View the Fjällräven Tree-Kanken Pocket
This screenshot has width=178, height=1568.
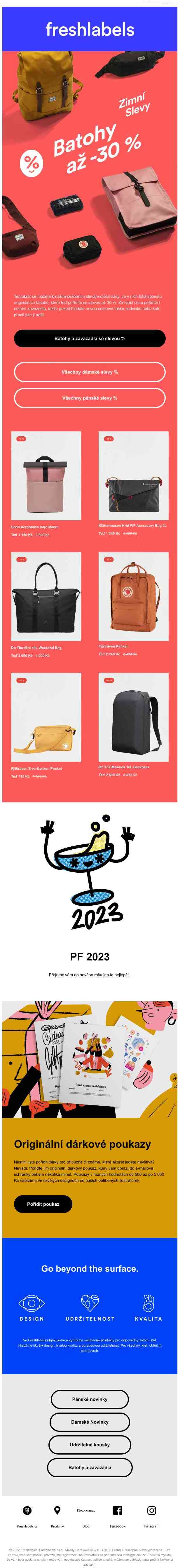(x=46, y=716)
